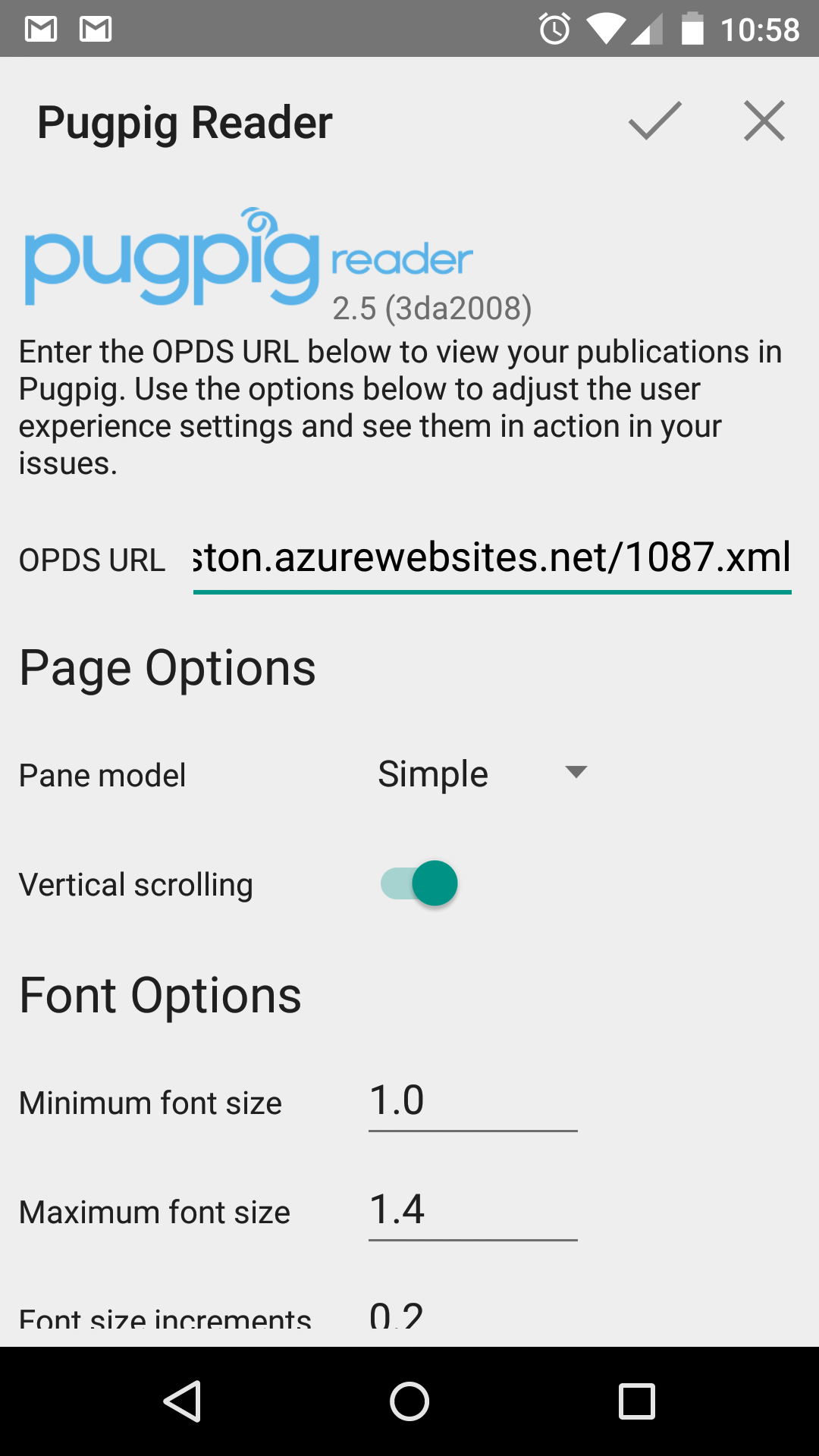Edit the Font size increments field
Image resolution: width=819 pixels, height=1456 pixels.
pyautogui.click(x=473, y=1316)
